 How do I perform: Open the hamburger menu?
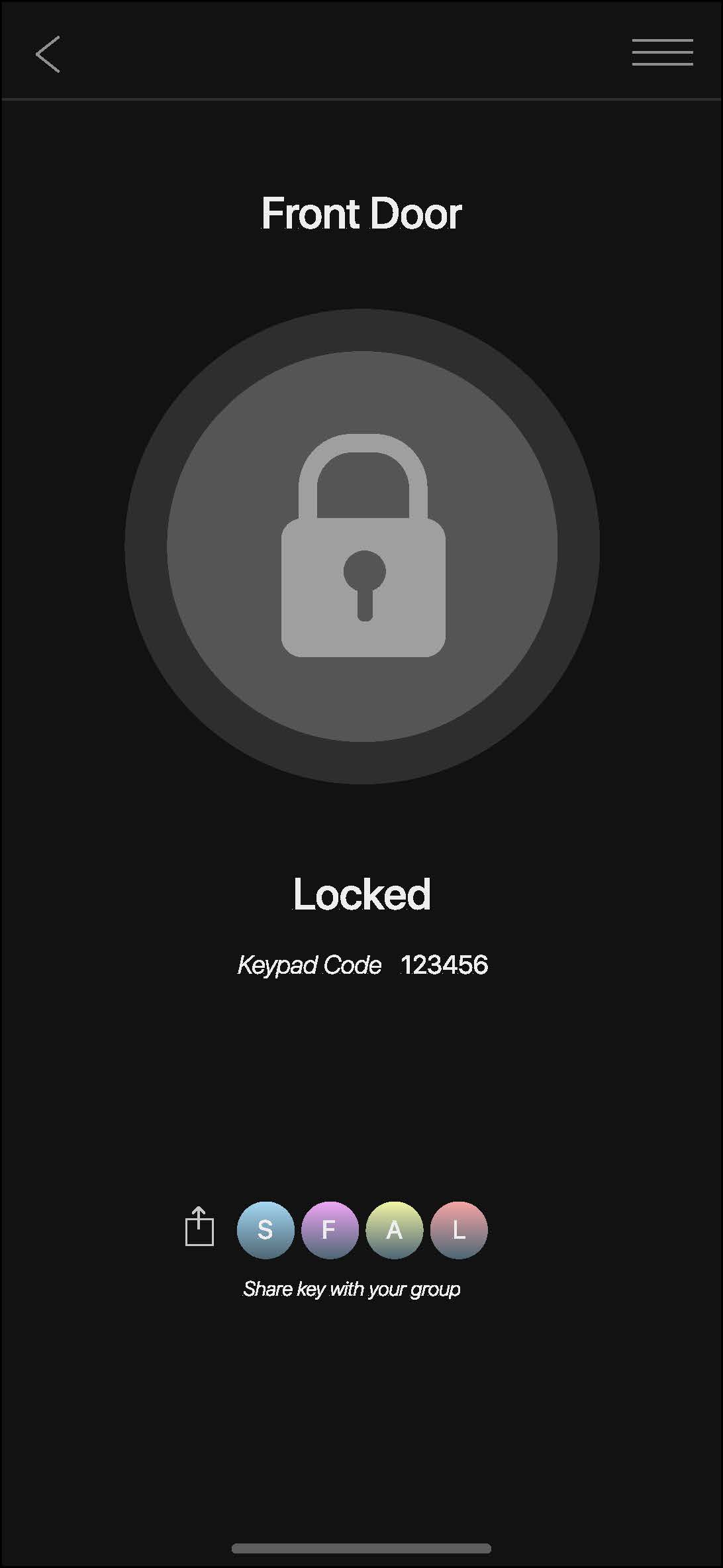click(x=662, y=52)
